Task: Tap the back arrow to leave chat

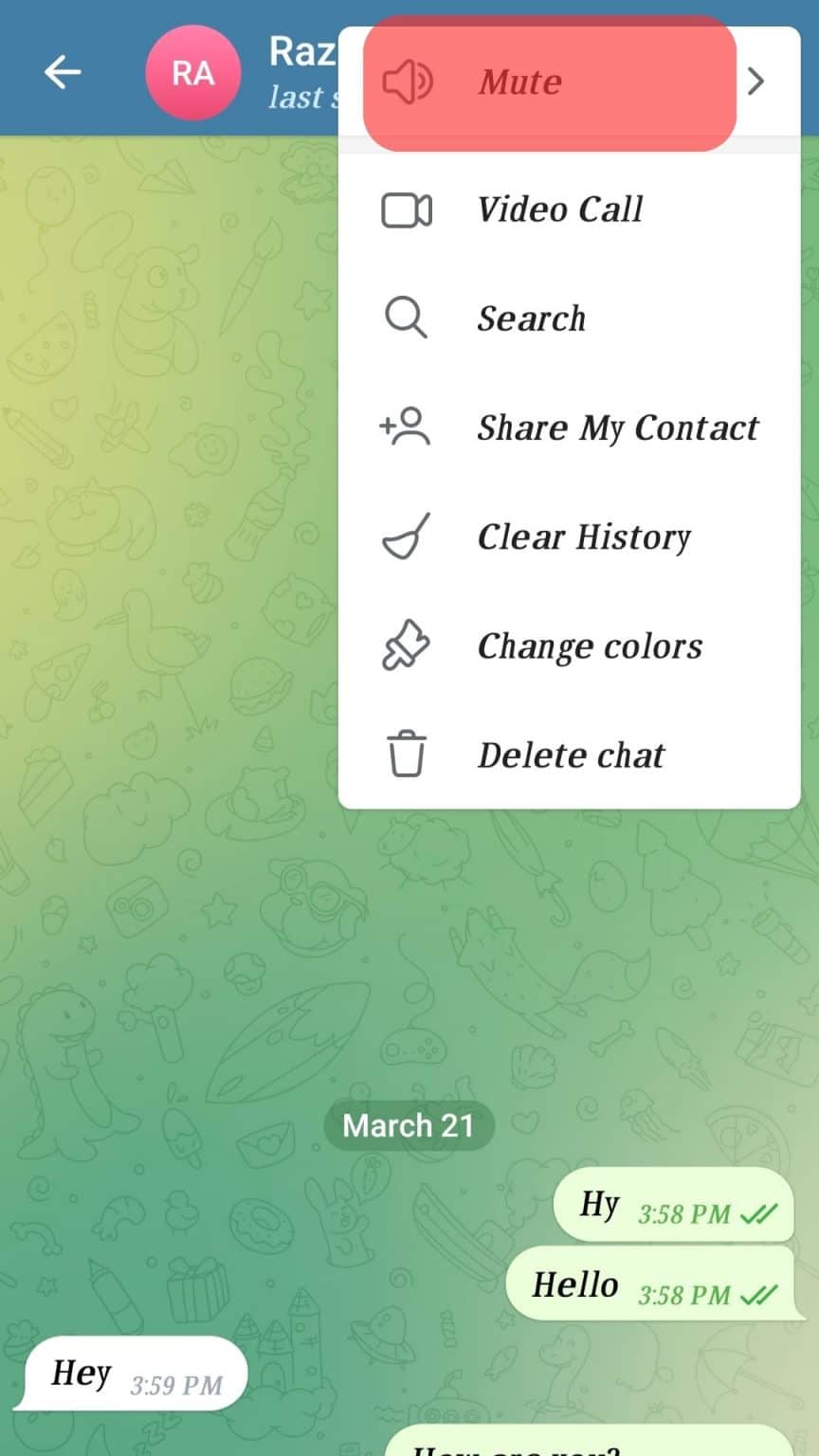Action: [x=61, y=71]
